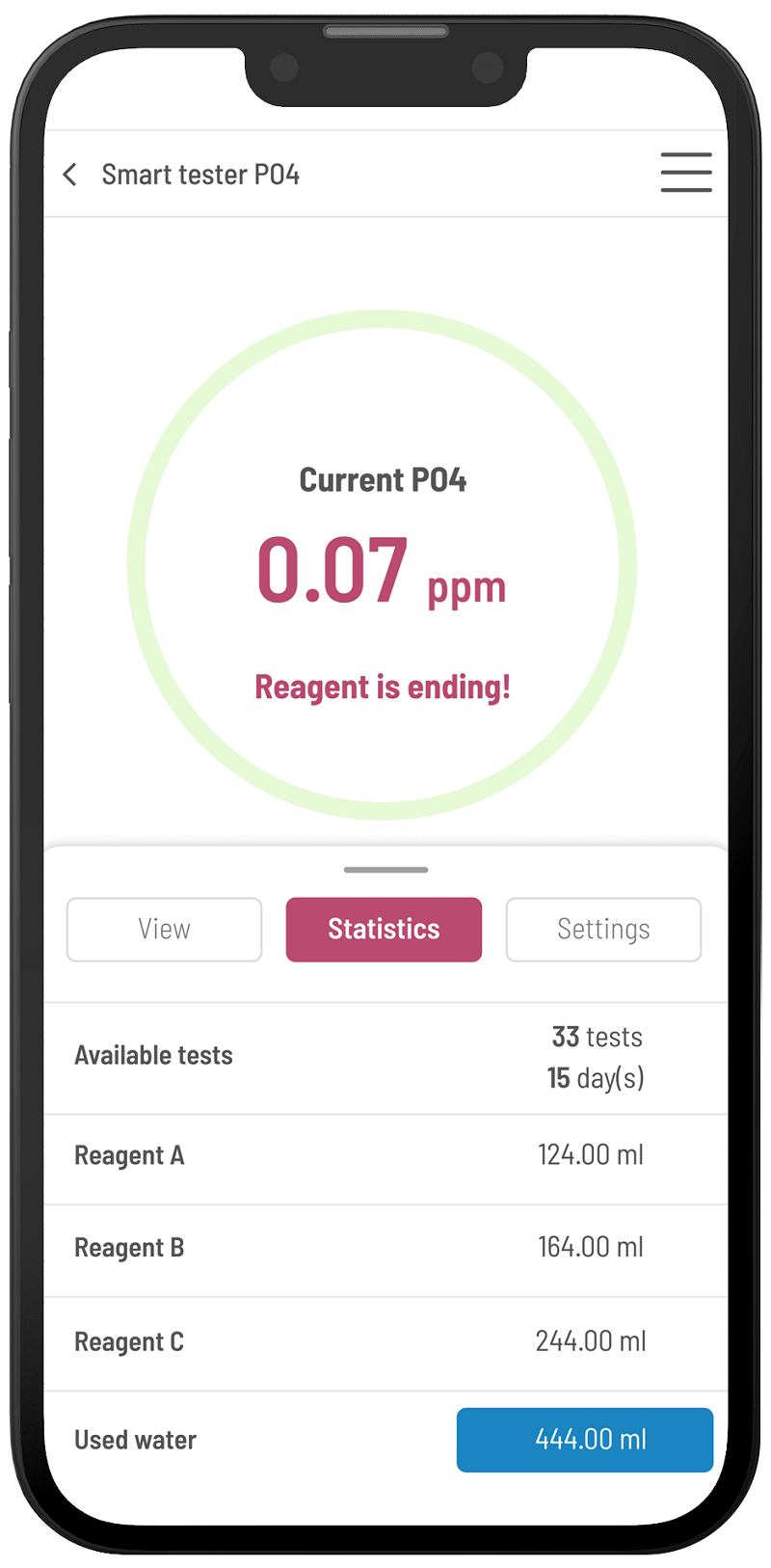The width and height of the screenshot is (771, 1568).
Task: Tap the bottom sheet drag handle
Action: (x=385, y=870)
